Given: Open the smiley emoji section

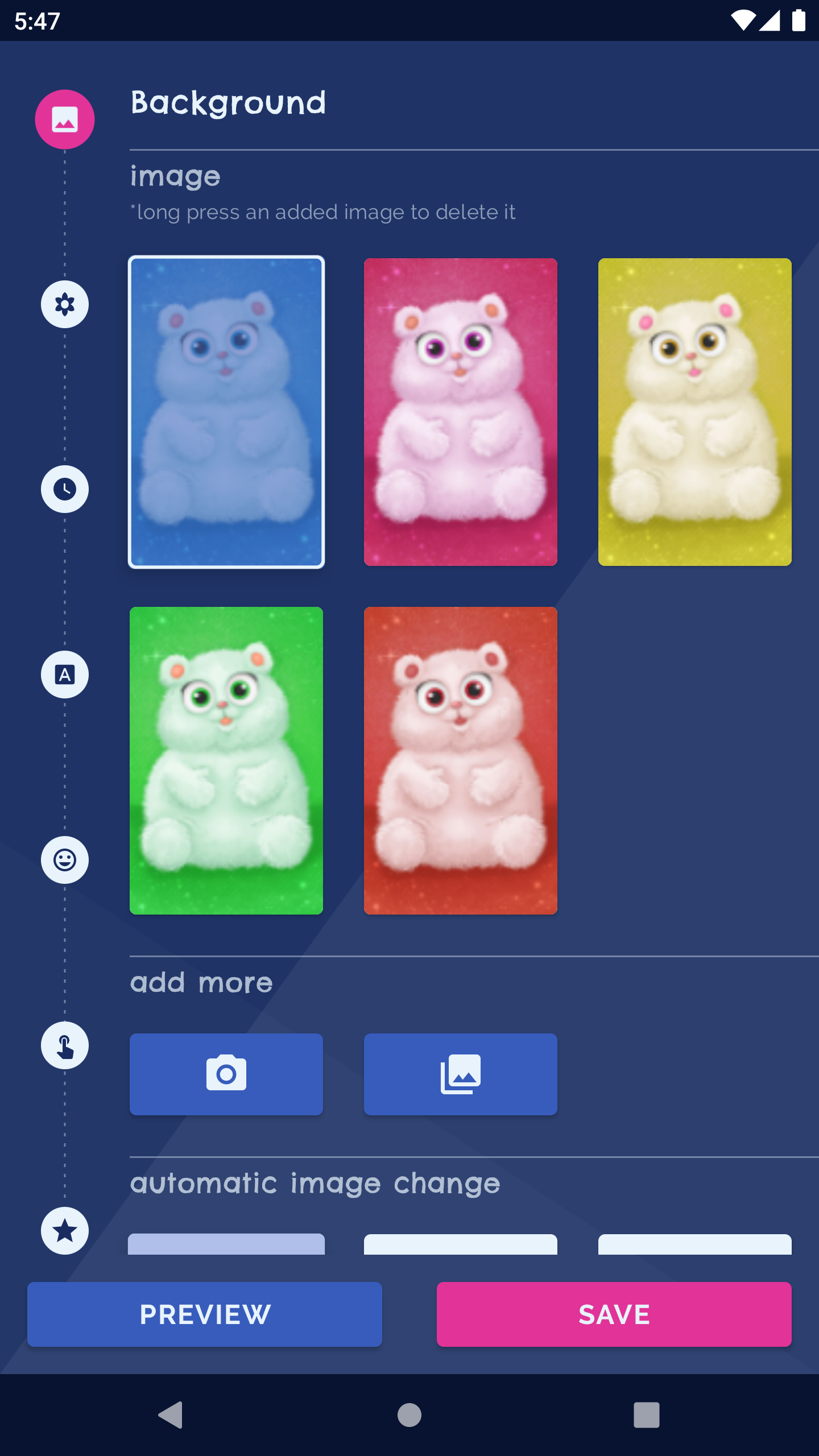Looking at the screenshot, I should click(65, 860).
